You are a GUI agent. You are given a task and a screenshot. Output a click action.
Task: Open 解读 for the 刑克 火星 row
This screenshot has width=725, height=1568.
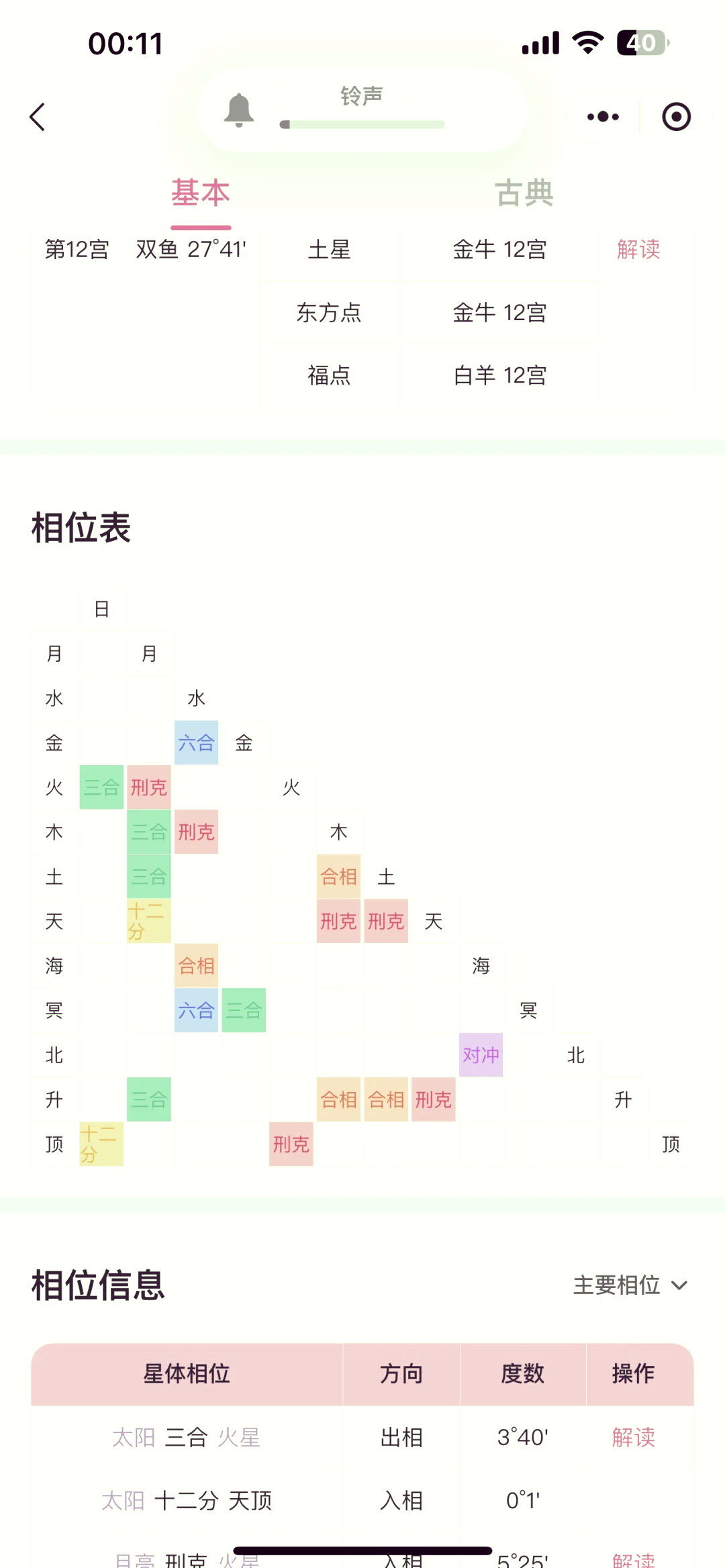pyautogui.click(x=633, y=1559)
